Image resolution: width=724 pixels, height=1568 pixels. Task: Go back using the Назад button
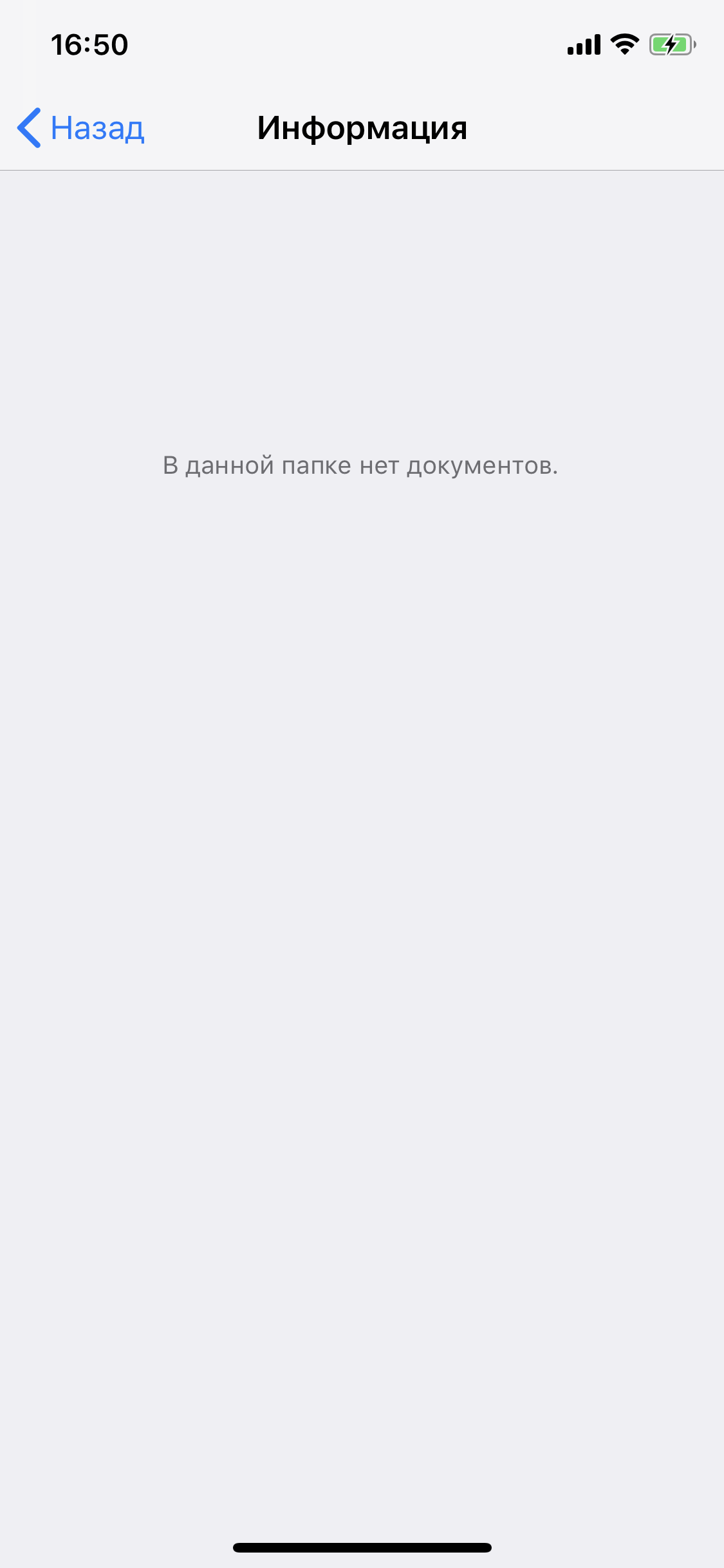coord(81,128)
